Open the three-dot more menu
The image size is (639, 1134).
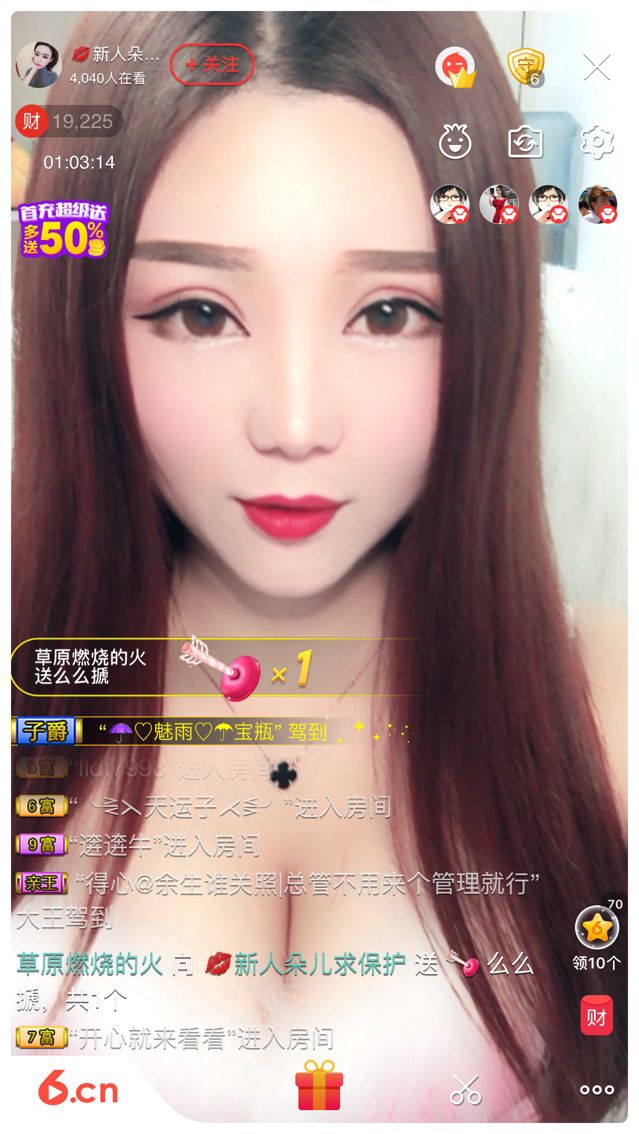[x=596, y=1089]
